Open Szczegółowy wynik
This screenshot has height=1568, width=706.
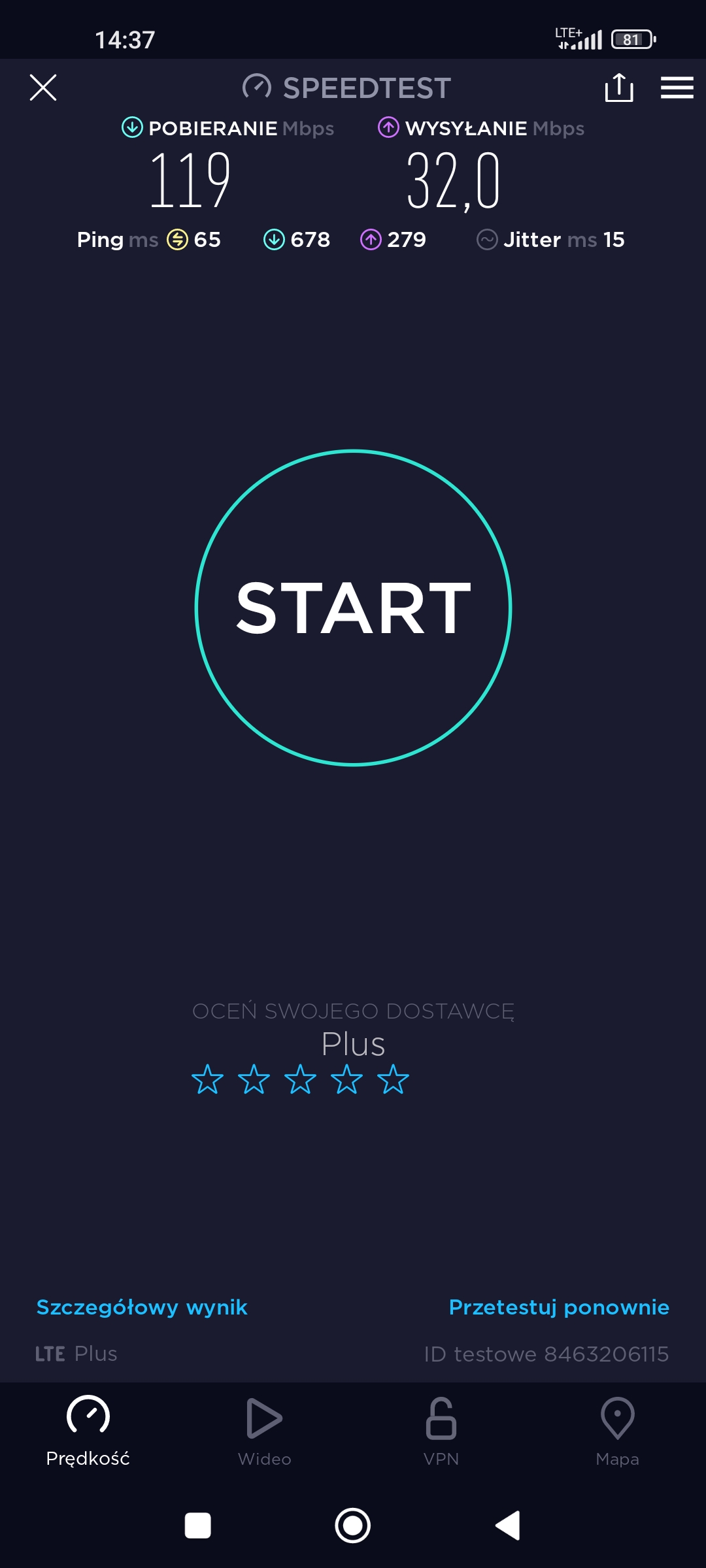tap(142, 1307)
